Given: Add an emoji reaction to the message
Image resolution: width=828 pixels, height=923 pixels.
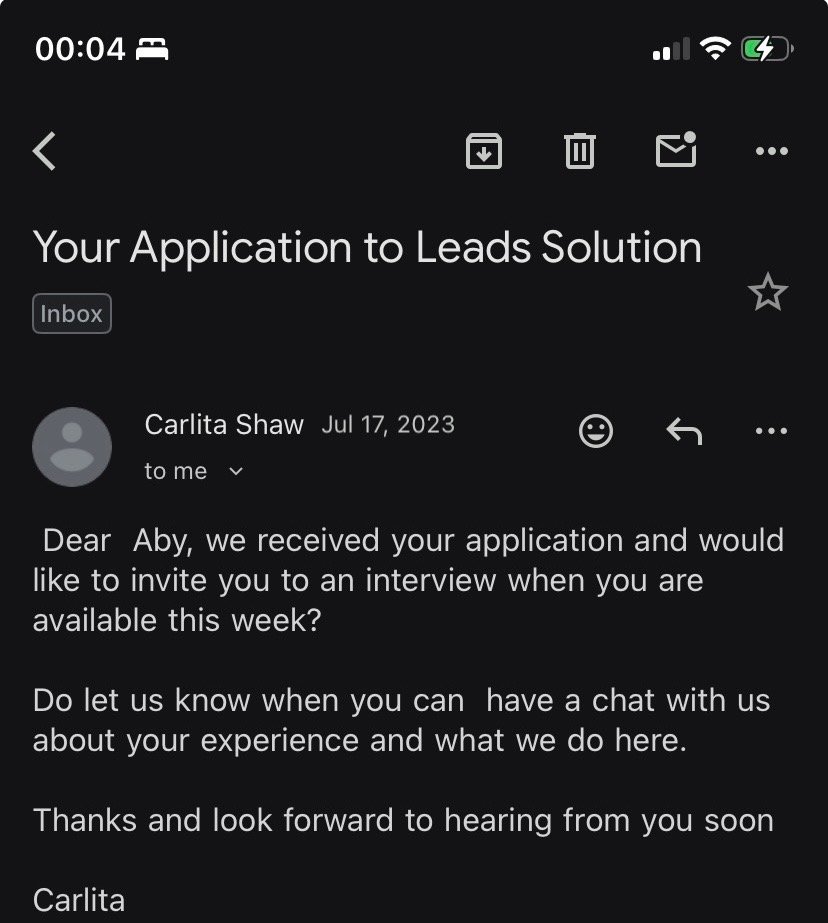Looking at the screenshot, I should 595,430.
